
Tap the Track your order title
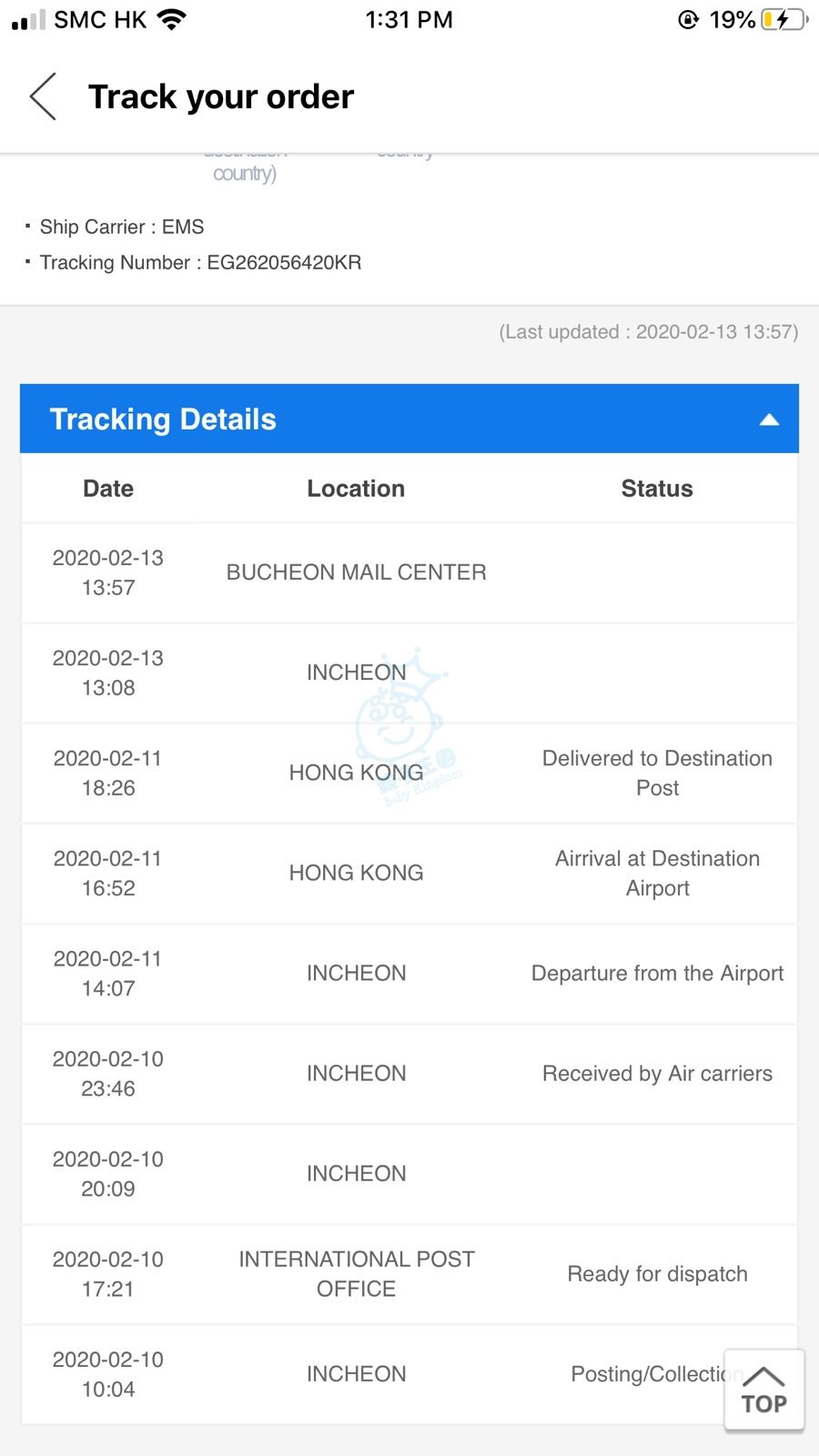220,96
